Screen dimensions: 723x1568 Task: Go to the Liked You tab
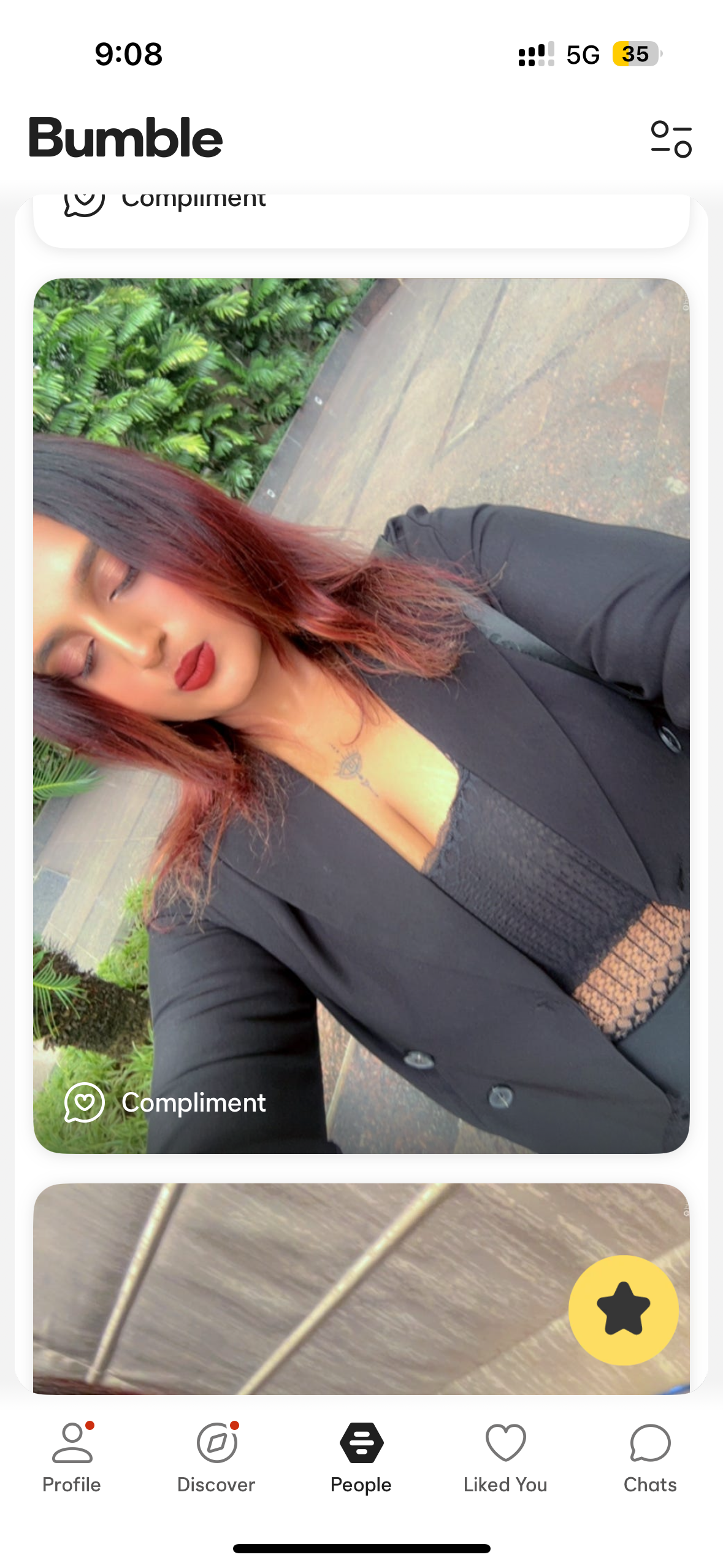coord(505,1458)
